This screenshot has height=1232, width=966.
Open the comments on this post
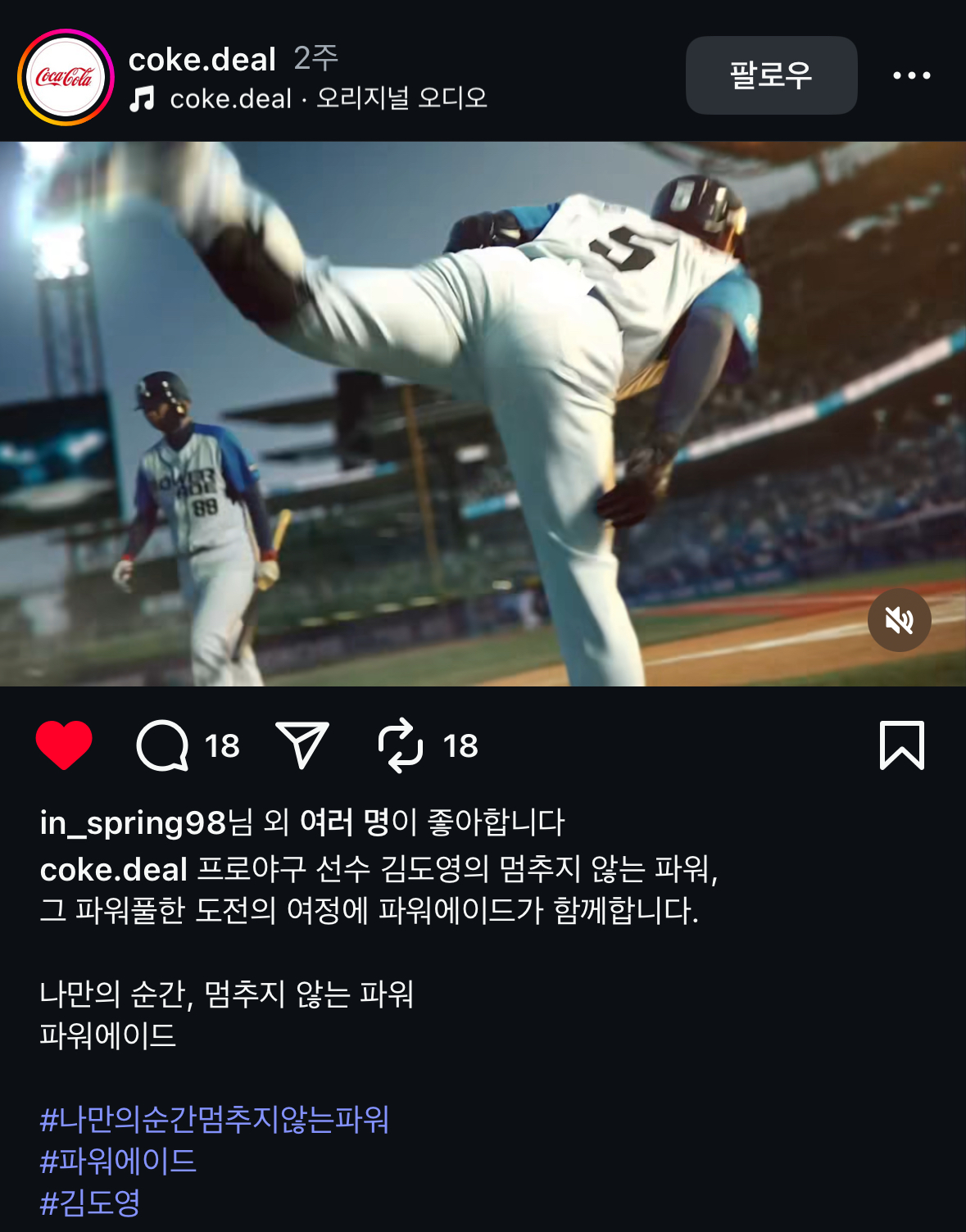tap(162, 745)
